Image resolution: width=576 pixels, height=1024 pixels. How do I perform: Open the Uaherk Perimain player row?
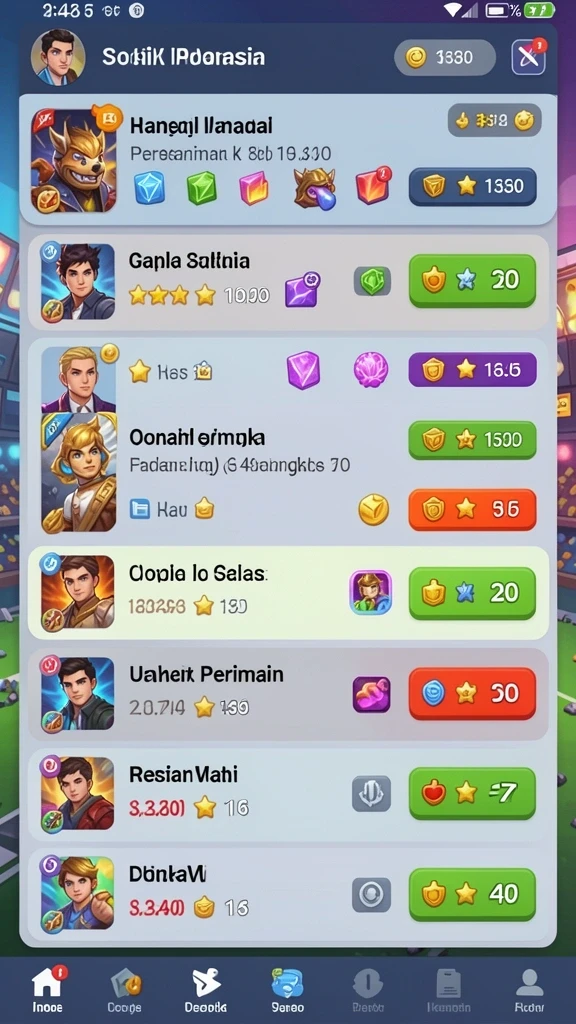289,694
